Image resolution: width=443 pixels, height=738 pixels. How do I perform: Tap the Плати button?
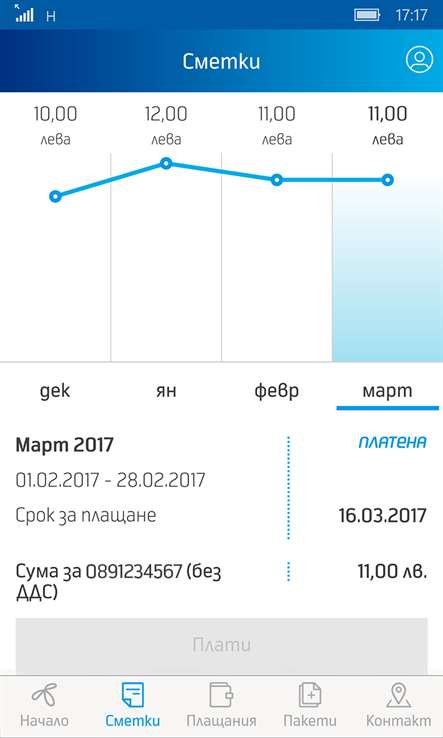click(x=221, y=645)
